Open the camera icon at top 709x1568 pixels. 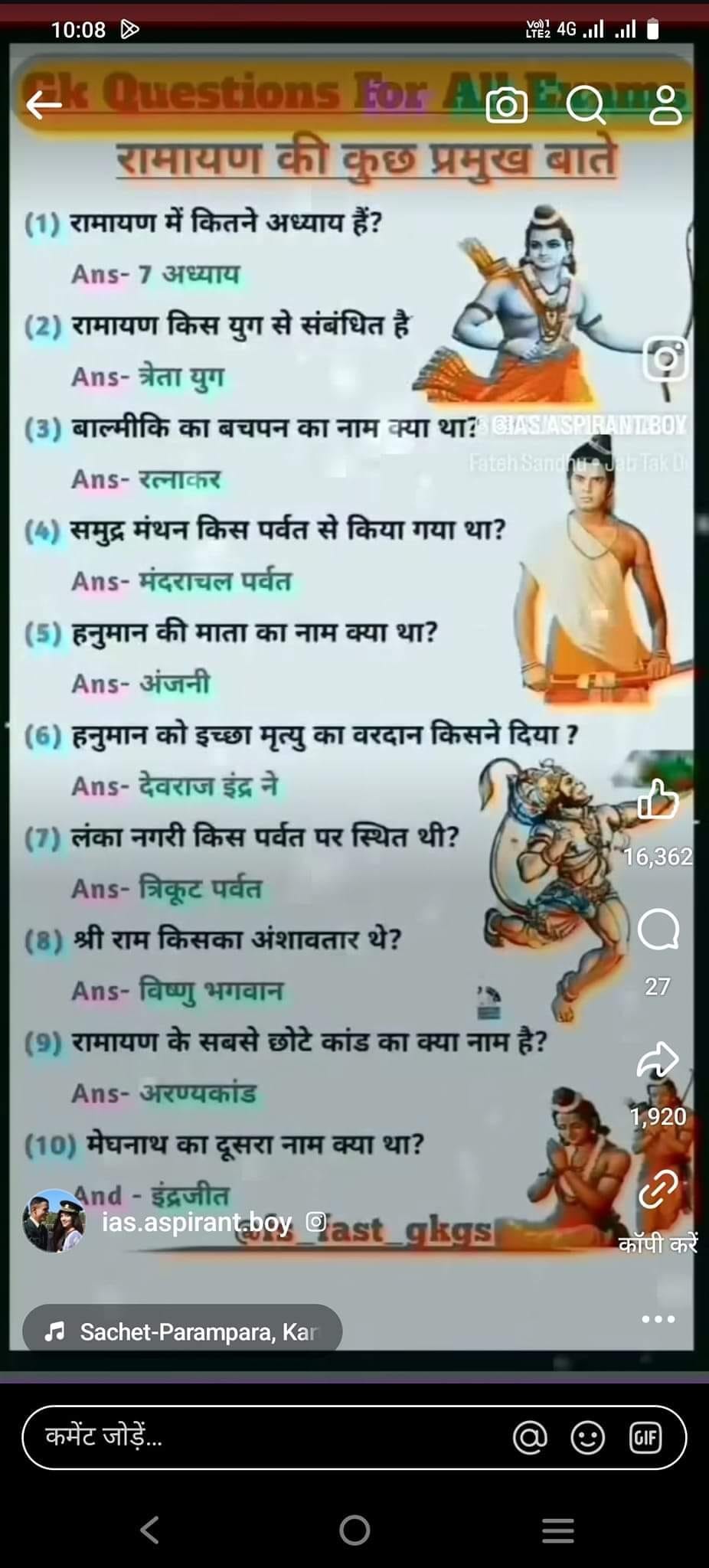pyautogui.click(x=507, y=106)
